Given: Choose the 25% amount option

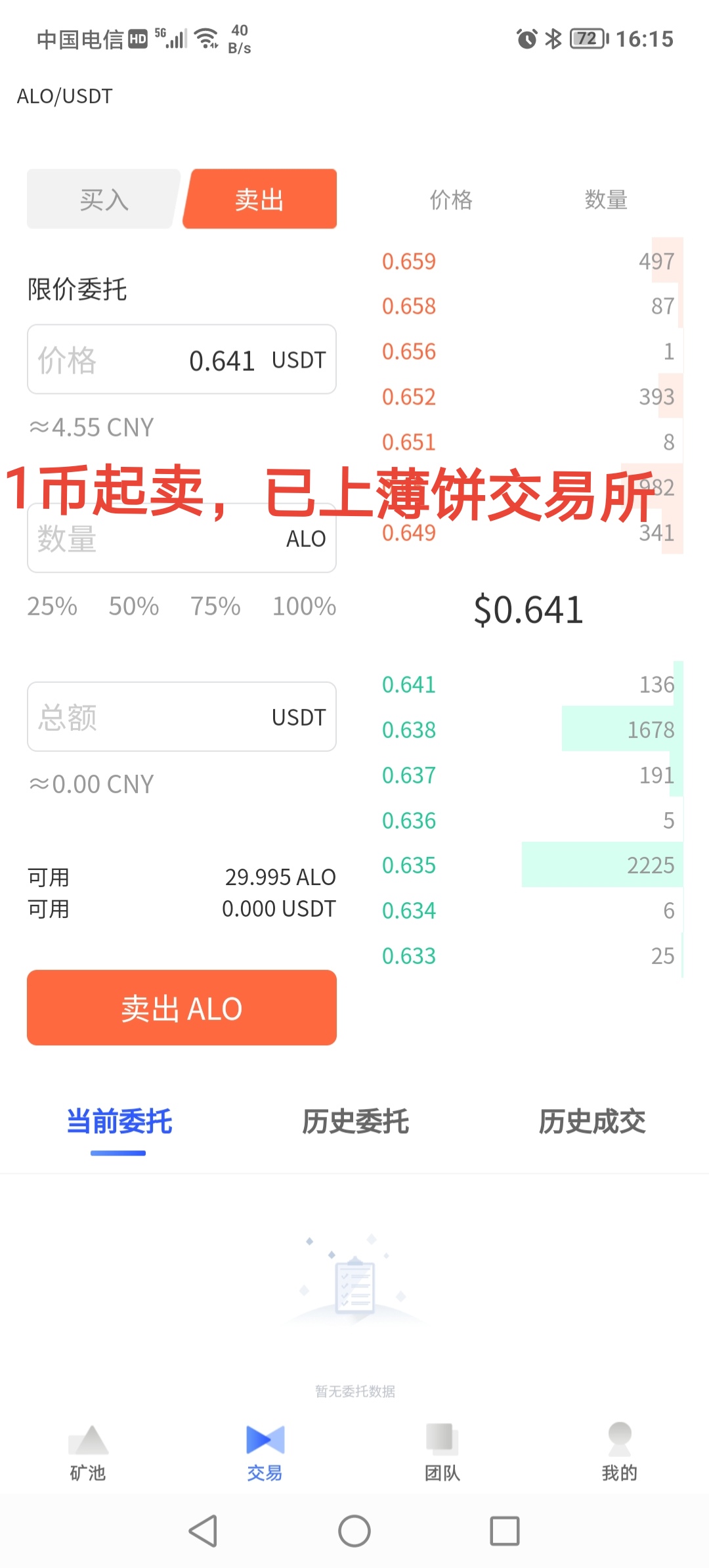Looking at the screenshot, I should point(52,606).
